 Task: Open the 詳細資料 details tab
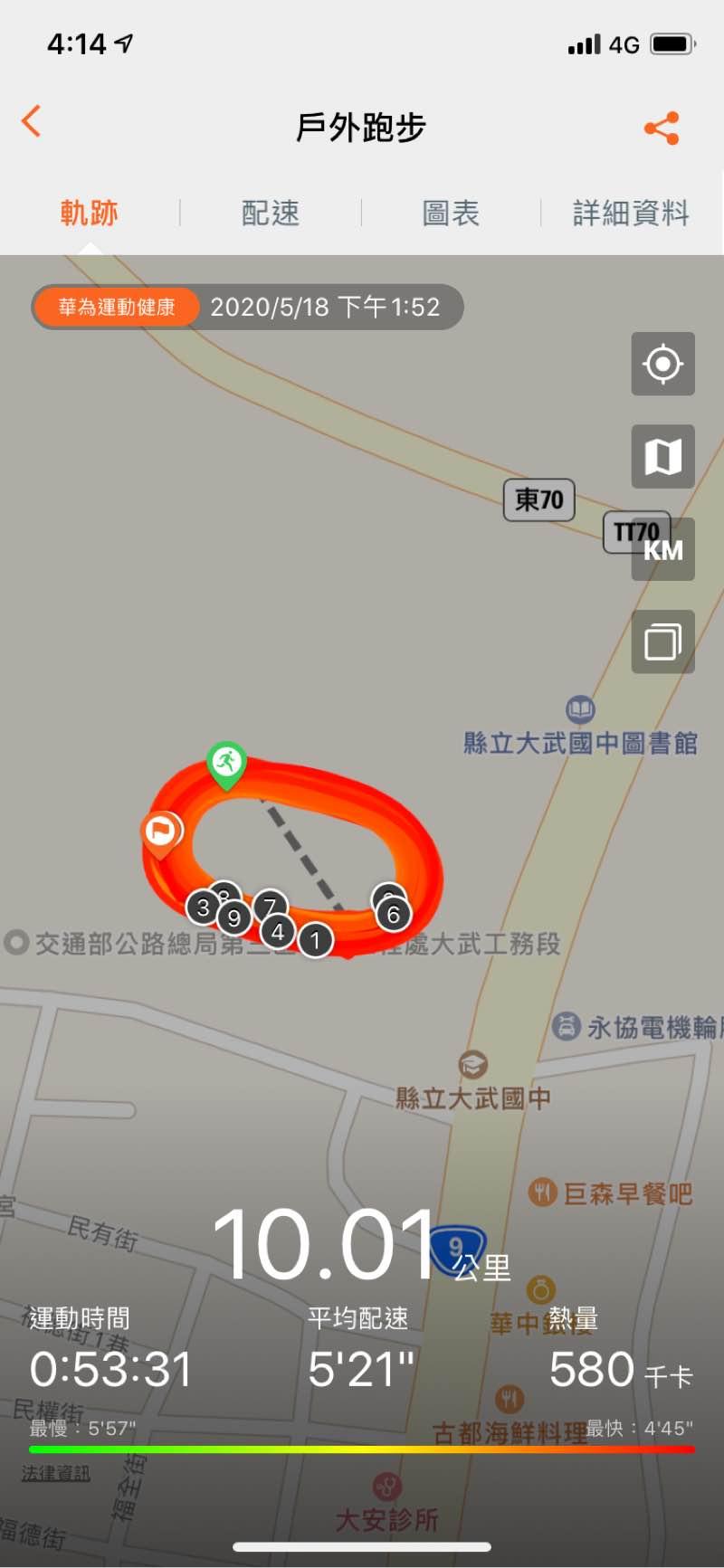(631, 214)
